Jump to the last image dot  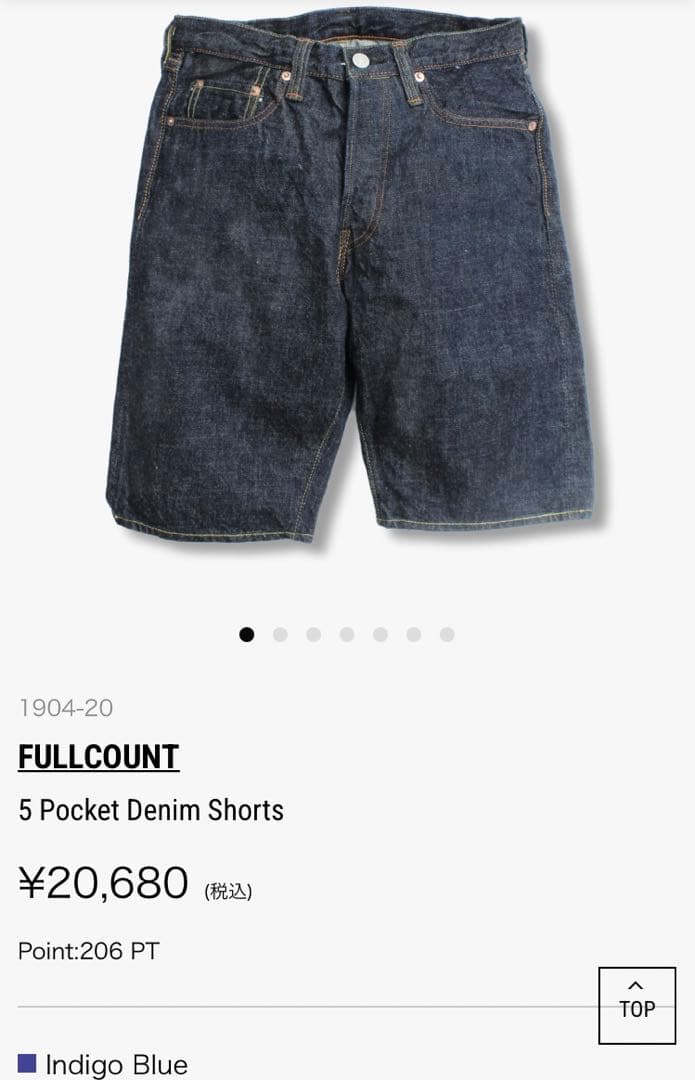(447, 634)
